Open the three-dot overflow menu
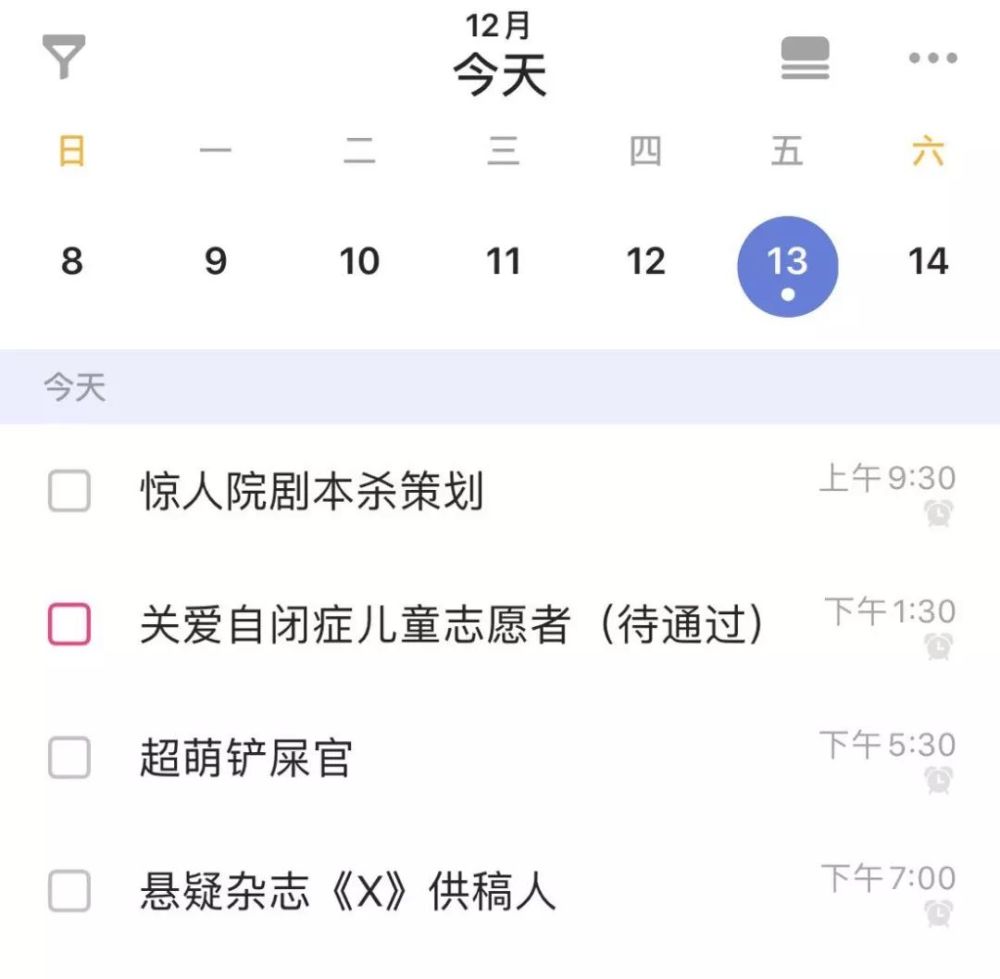Viewport: 1000px width, 979px height. pos(932,58)
